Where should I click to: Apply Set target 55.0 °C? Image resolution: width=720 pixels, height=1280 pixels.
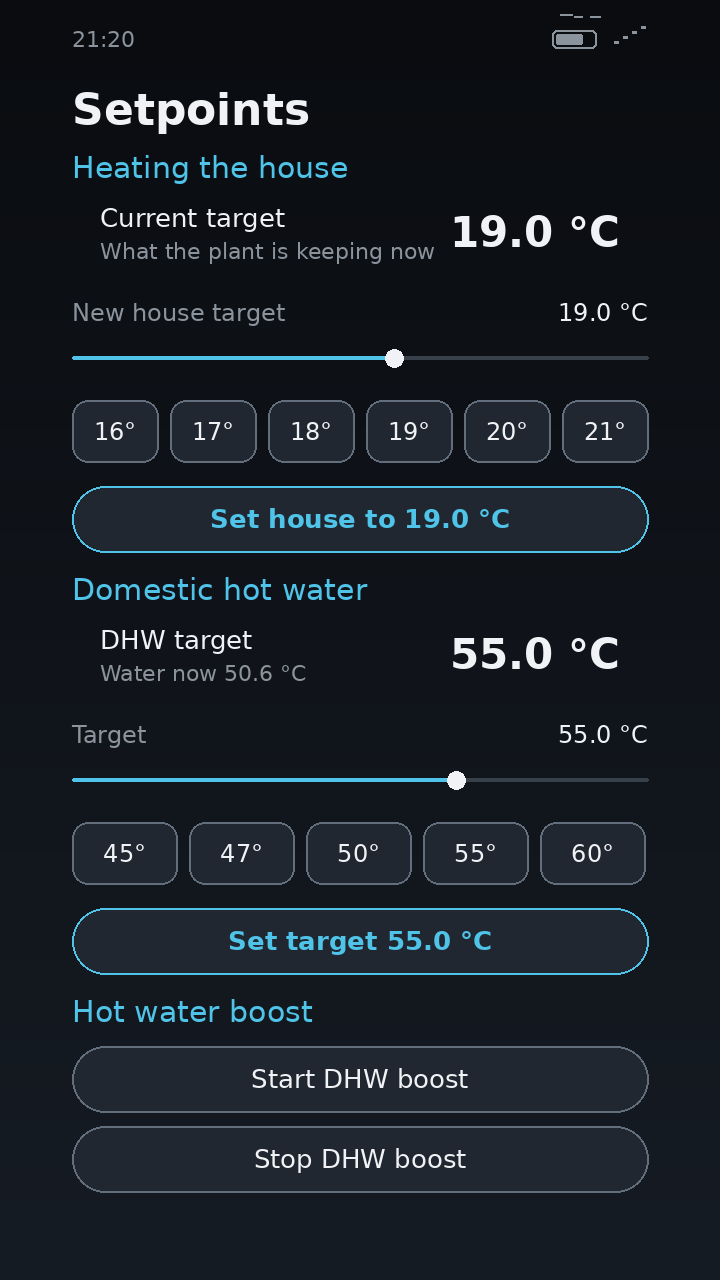360,942
